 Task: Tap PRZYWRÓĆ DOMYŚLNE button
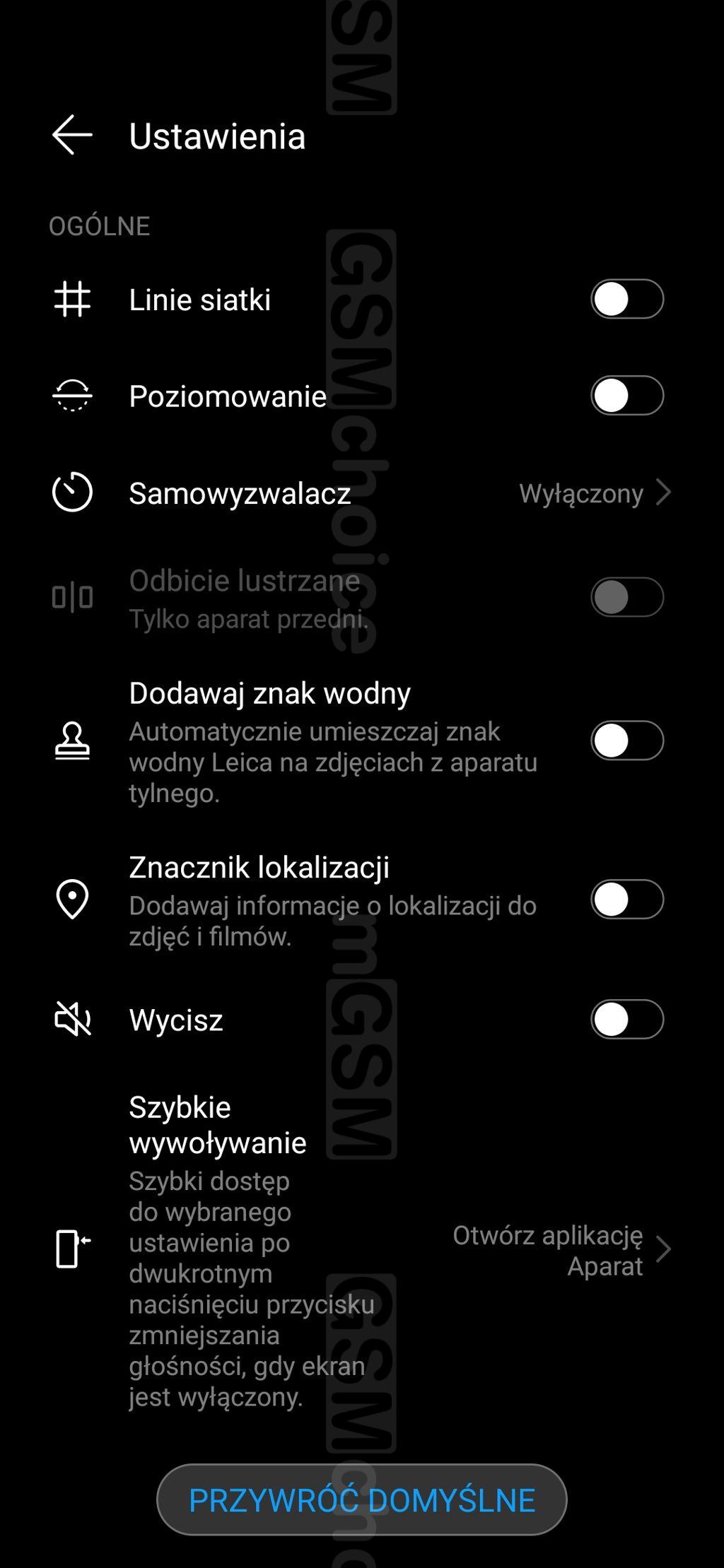point(361,1499)
